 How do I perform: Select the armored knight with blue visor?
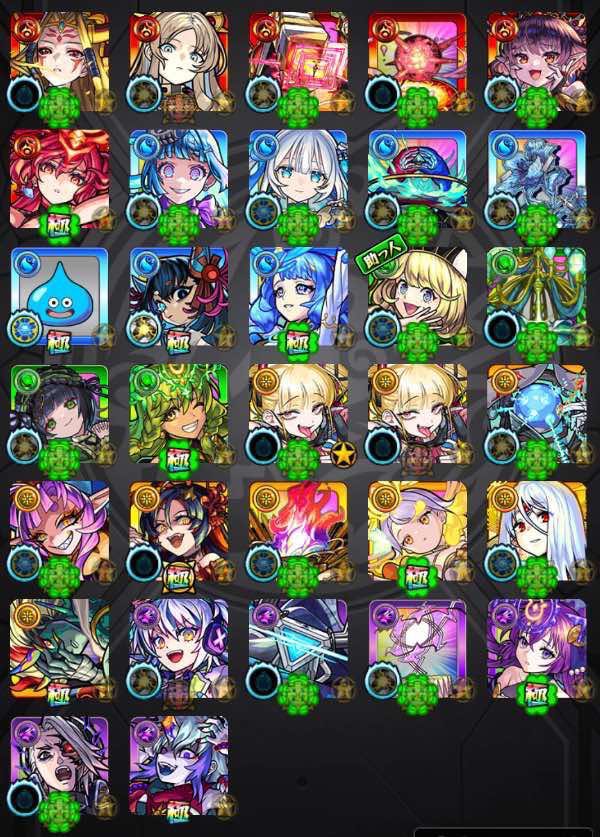tap(298, 649)
